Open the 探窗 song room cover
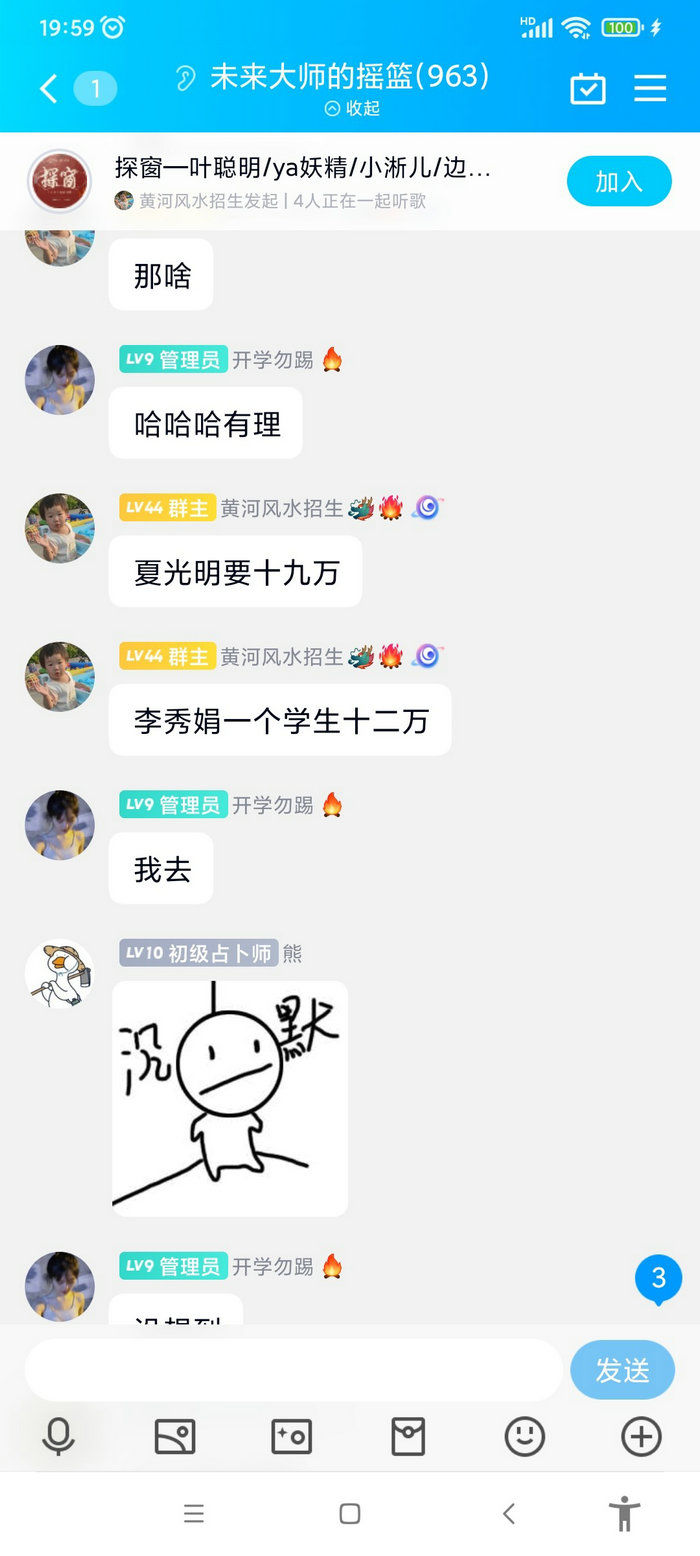 tap(60, 181)
